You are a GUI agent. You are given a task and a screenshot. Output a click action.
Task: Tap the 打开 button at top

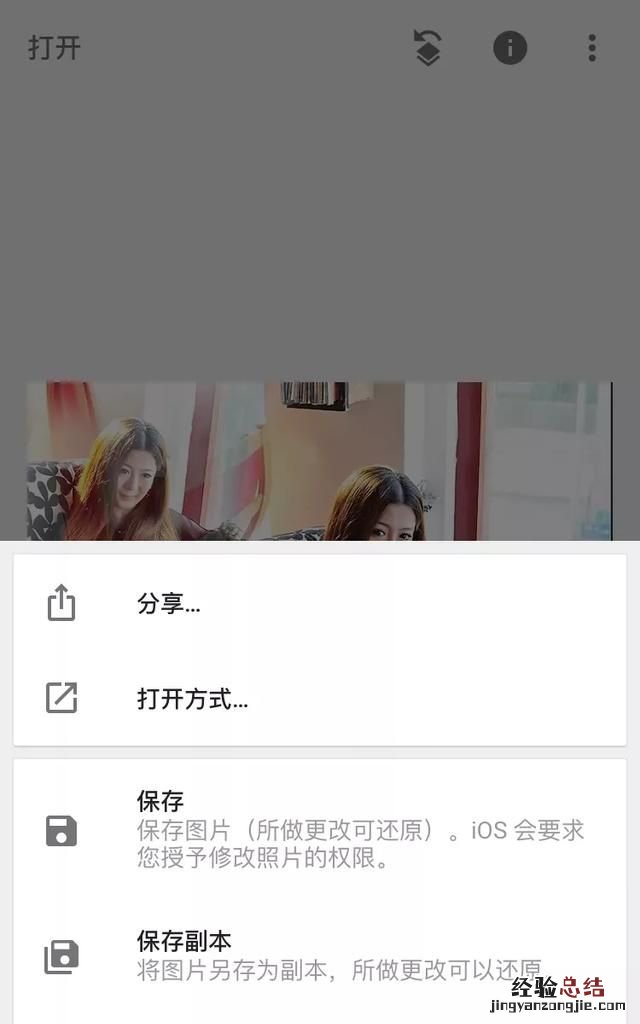(54, 48)
